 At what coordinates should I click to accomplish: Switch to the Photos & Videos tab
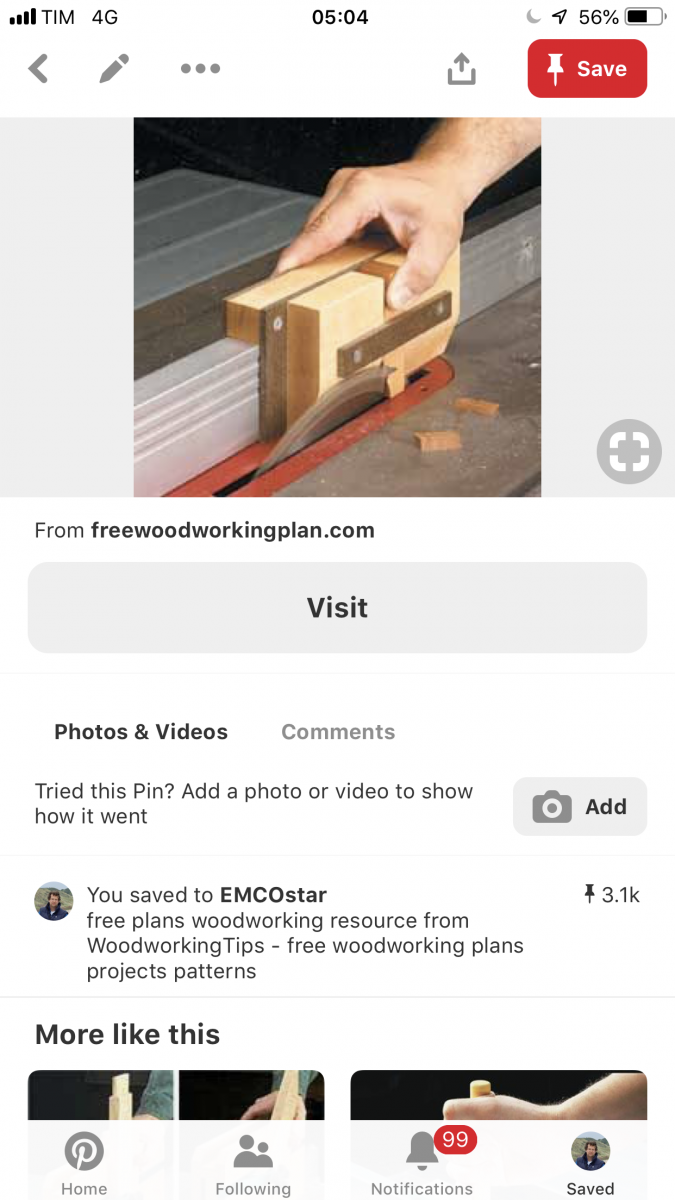pos(141,732)
